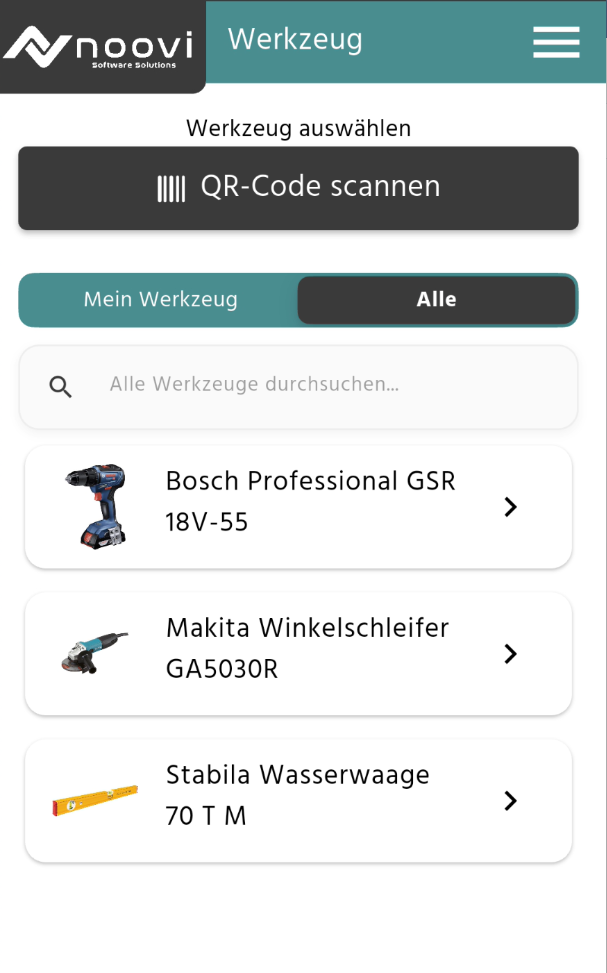This screenshot has height=973, width=607.
Task: Open Bosch Professional GSR 18V-55
Action: point(298,507)
